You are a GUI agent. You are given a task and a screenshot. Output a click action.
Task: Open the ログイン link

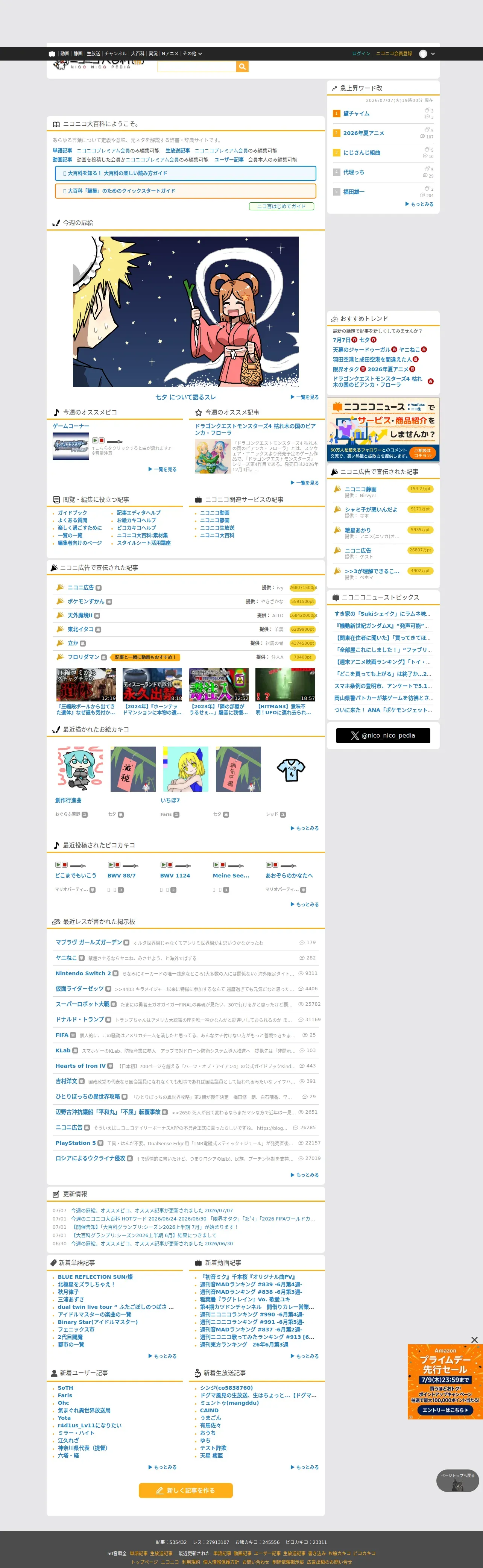point(361,53)
